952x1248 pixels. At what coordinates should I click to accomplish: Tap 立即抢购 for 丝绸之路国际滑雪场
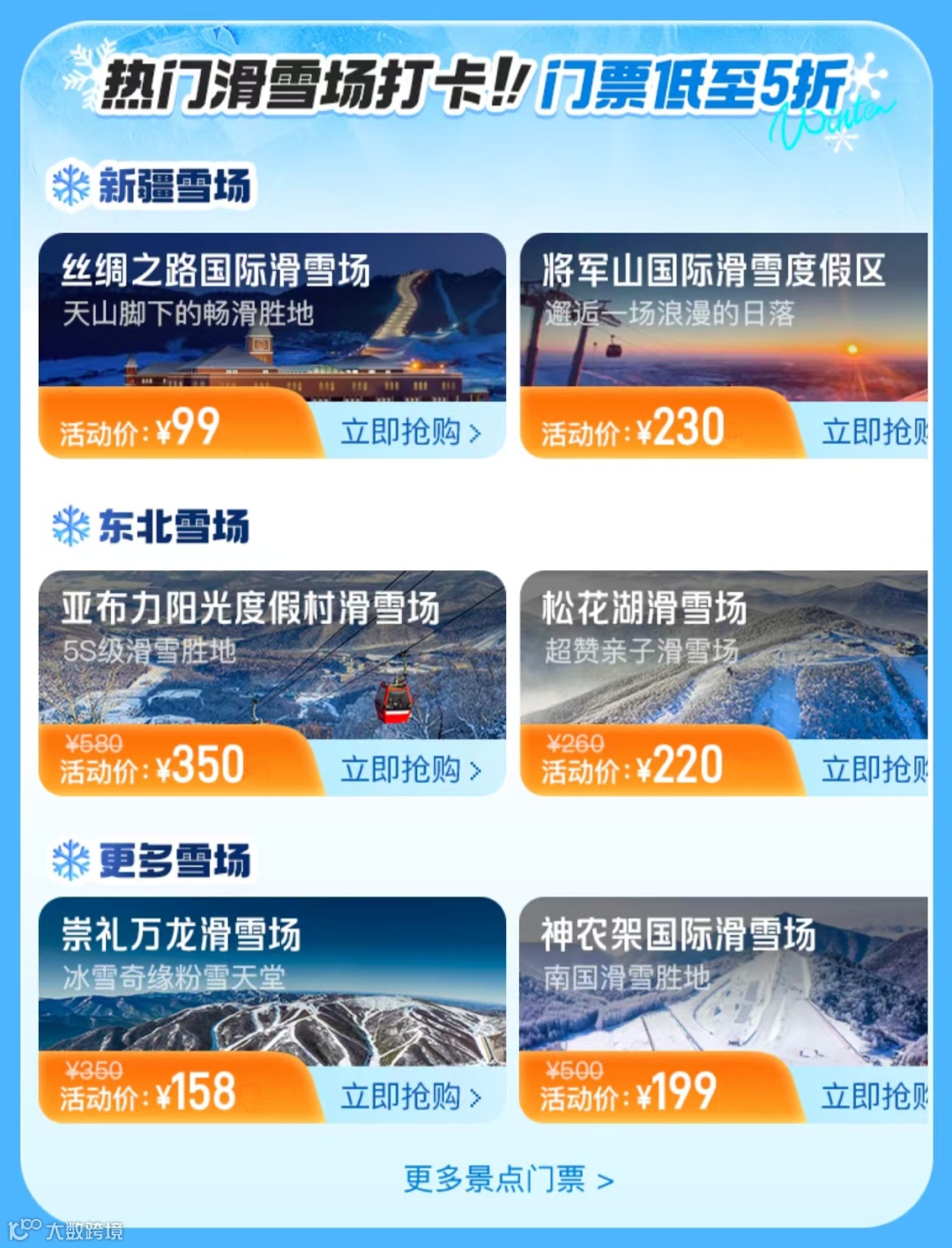click(x=411, y=432)
